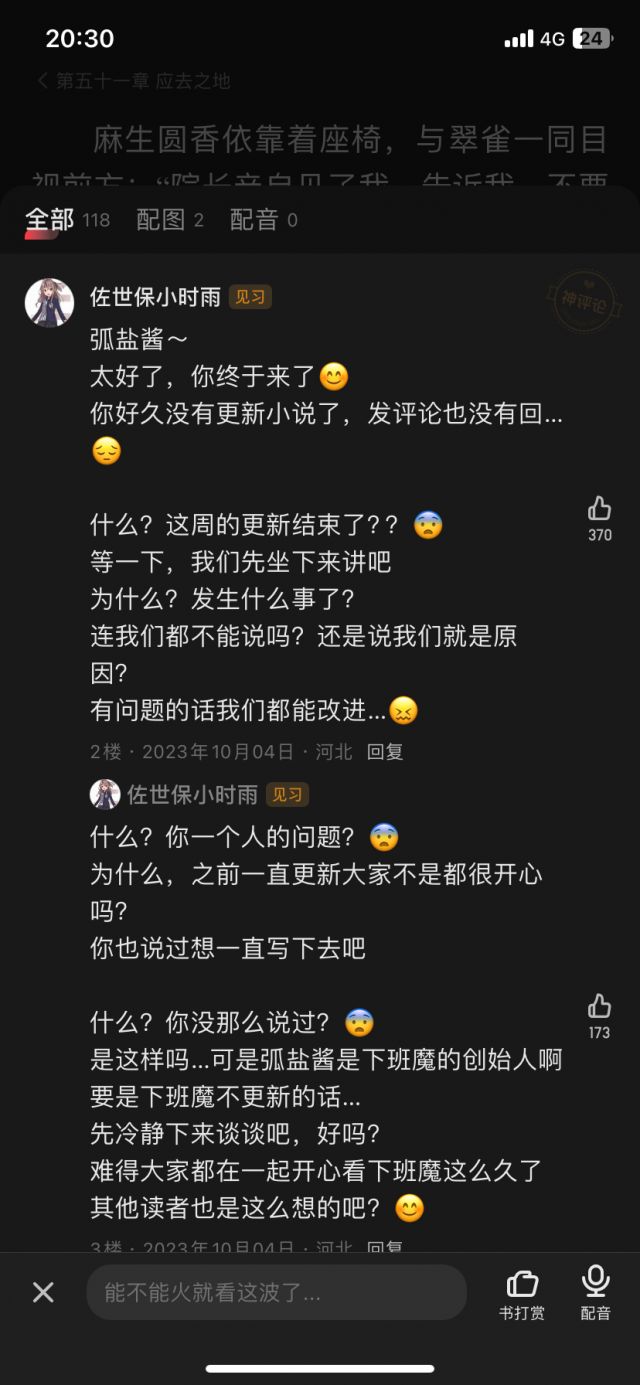Close the comments panel
640x1385 pixels.
tap(43, 1292)
